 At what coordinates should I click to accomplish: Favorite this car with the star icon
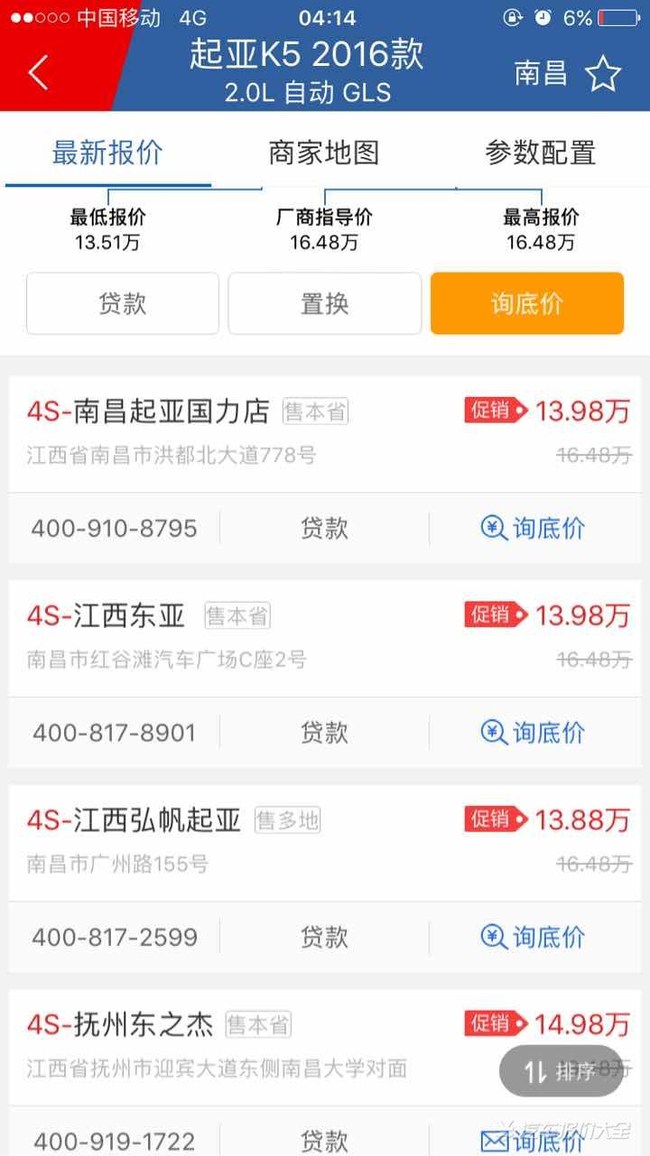[x=603, y=74]
